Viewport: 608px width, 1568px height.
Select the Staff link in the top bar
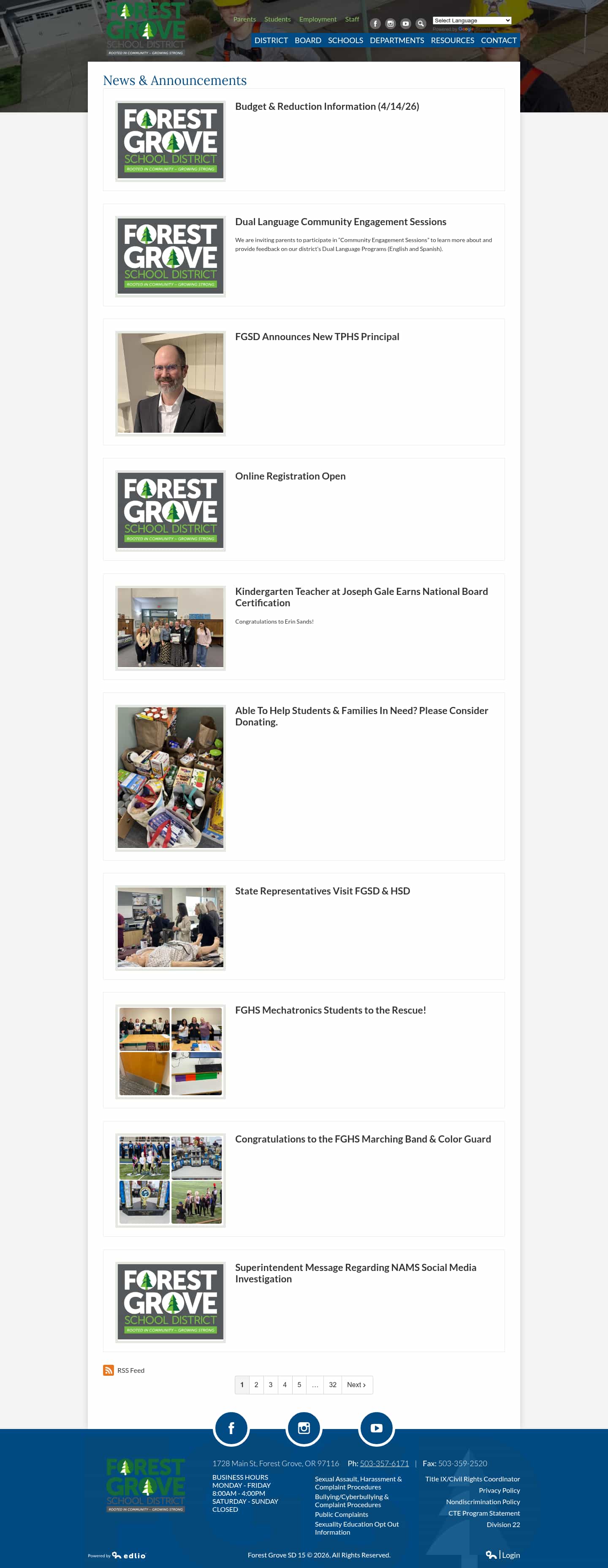pos(352,19)
